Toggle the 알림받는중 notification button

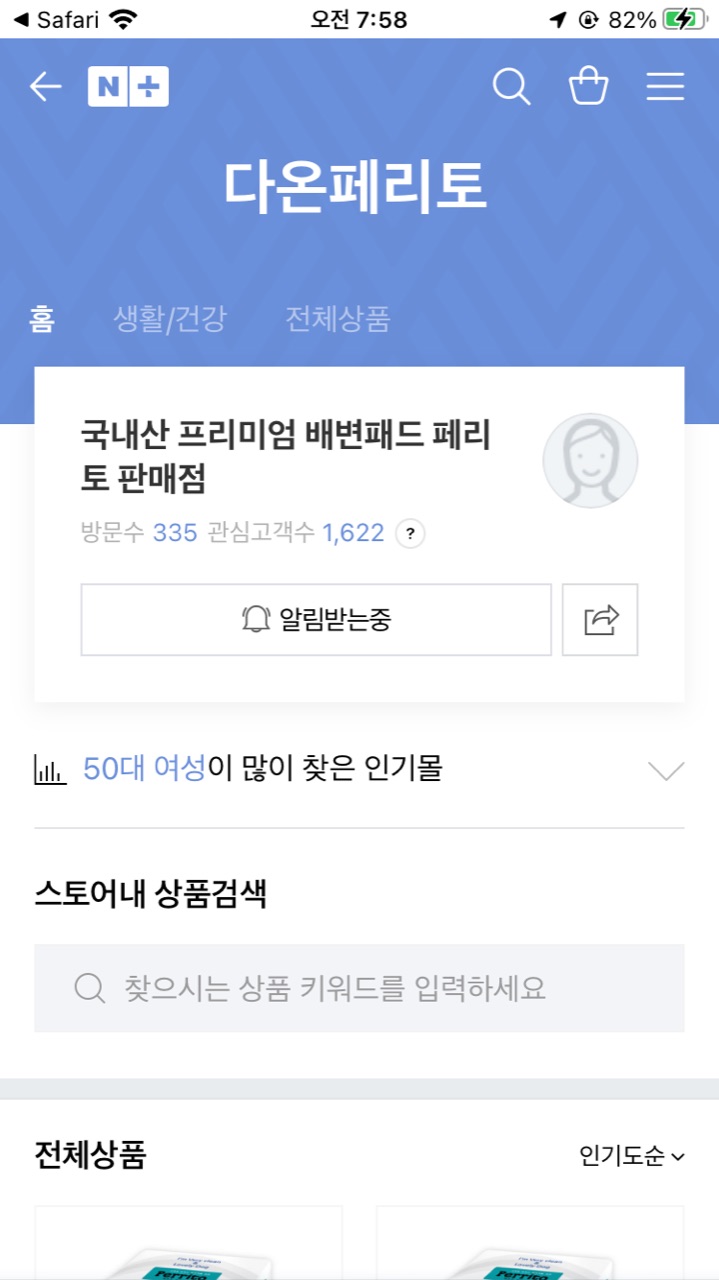[316, 620]
